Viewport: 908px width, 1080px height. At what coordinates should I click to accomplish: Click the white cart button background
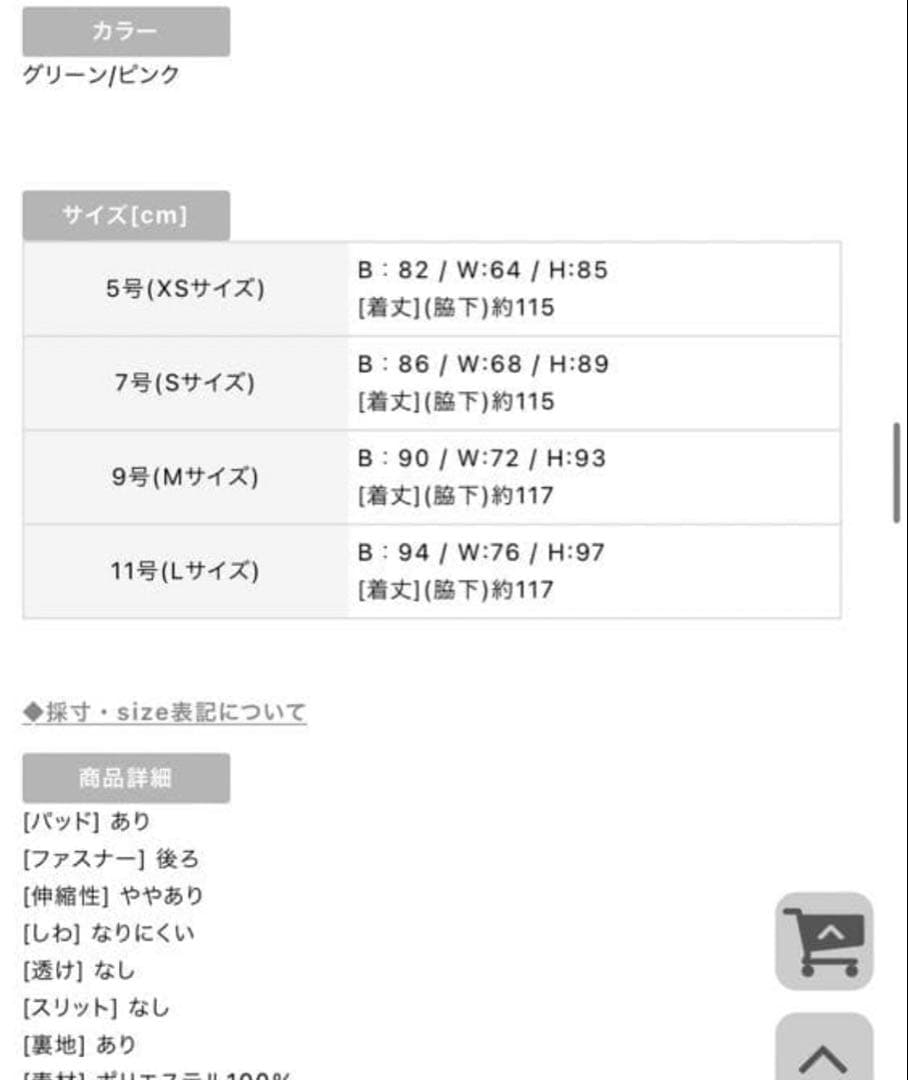(825, 940)
